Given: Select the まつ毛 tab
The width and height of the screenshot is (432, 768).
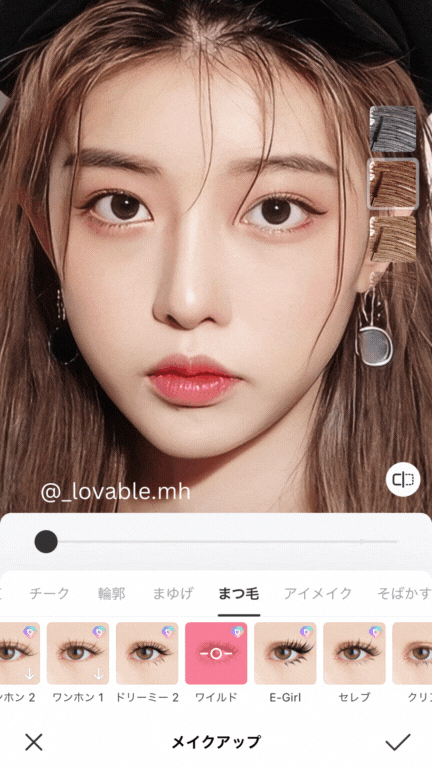Looking at the screenshot, I should tap(239, 594).
